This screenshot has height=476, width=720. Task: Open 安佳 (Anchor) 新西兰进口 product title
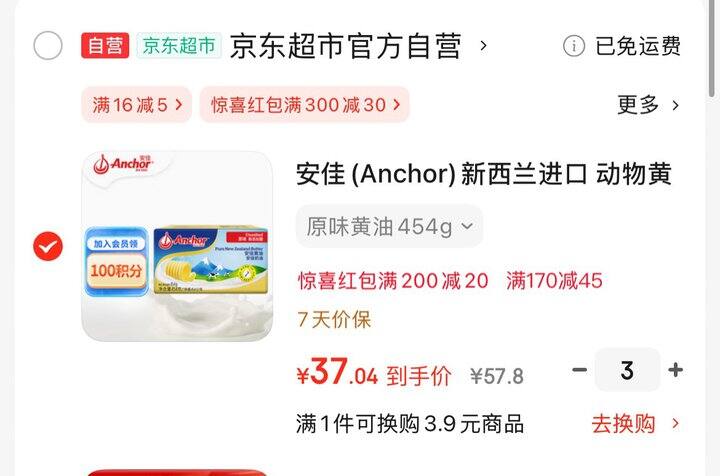pyautogui.click(x=483, y=174)
